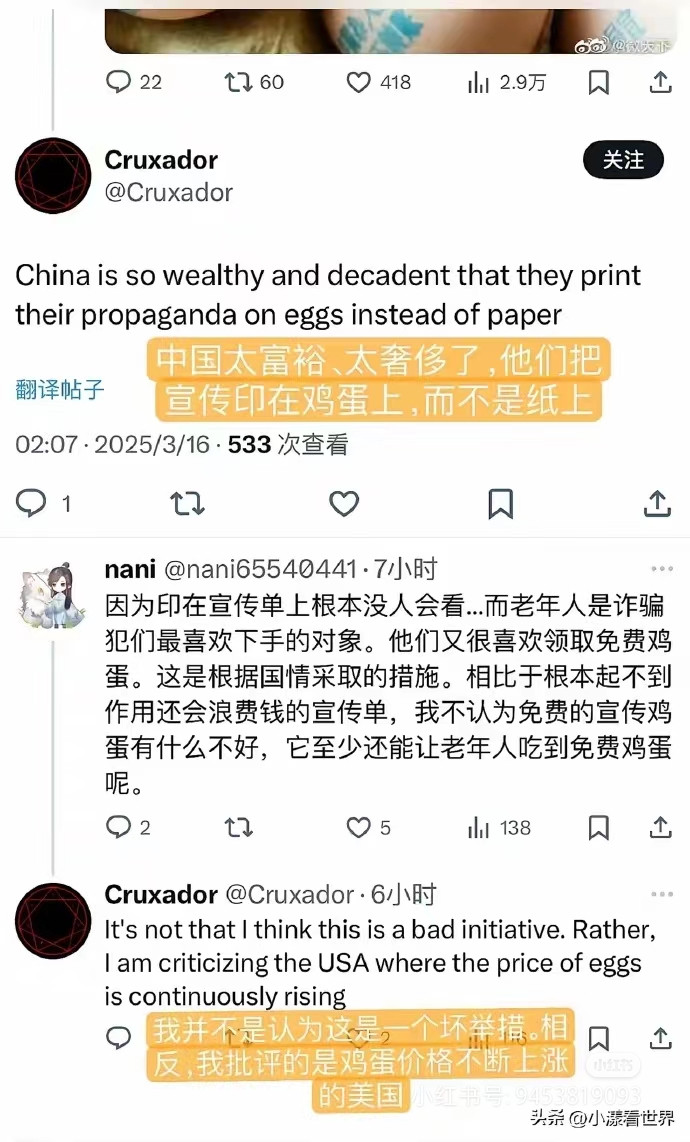The image size is (690, 1142).
Task: Open the overflow menu on nani's reply
Action: [x=661, y=568]
